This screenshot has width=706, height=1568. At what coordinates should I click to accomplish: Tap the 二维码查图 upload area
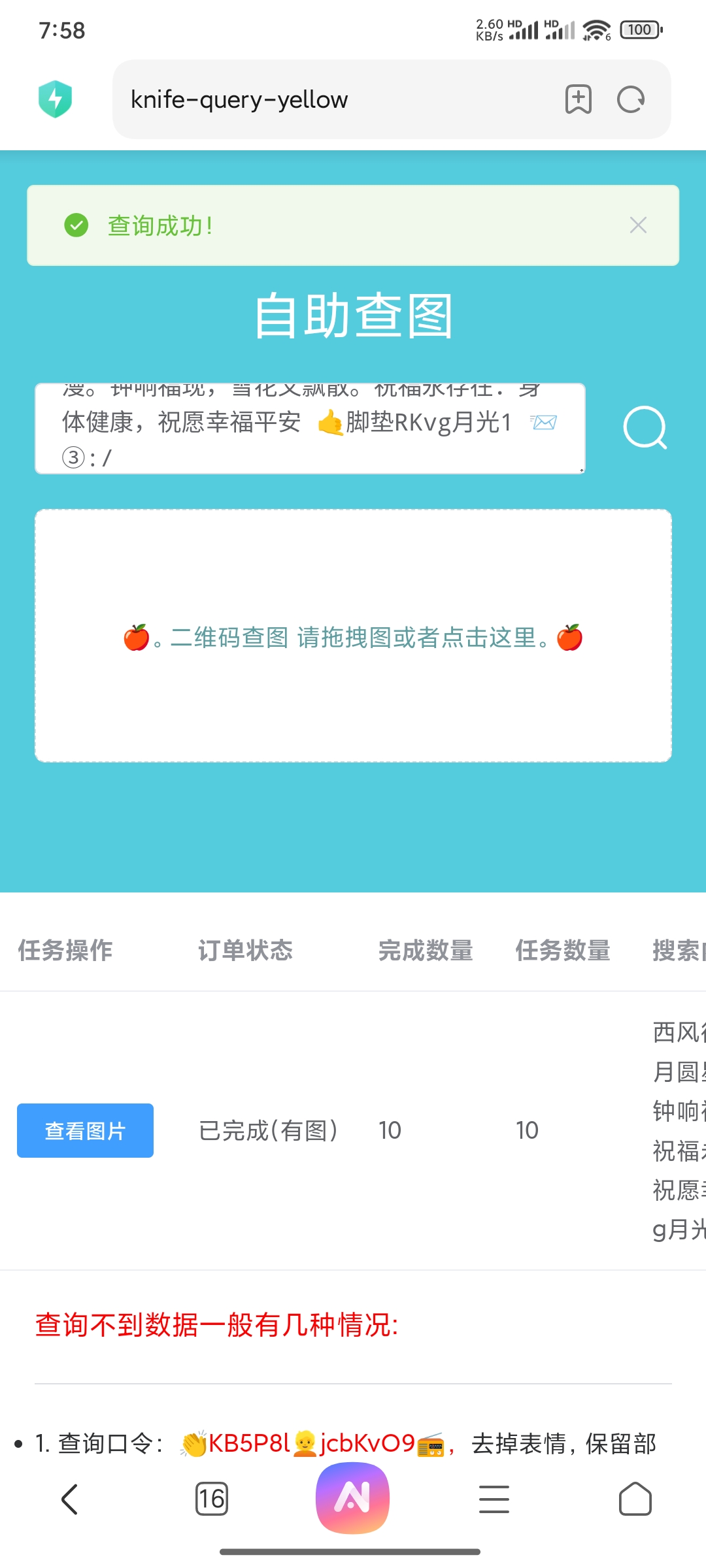tap(353, 636)
